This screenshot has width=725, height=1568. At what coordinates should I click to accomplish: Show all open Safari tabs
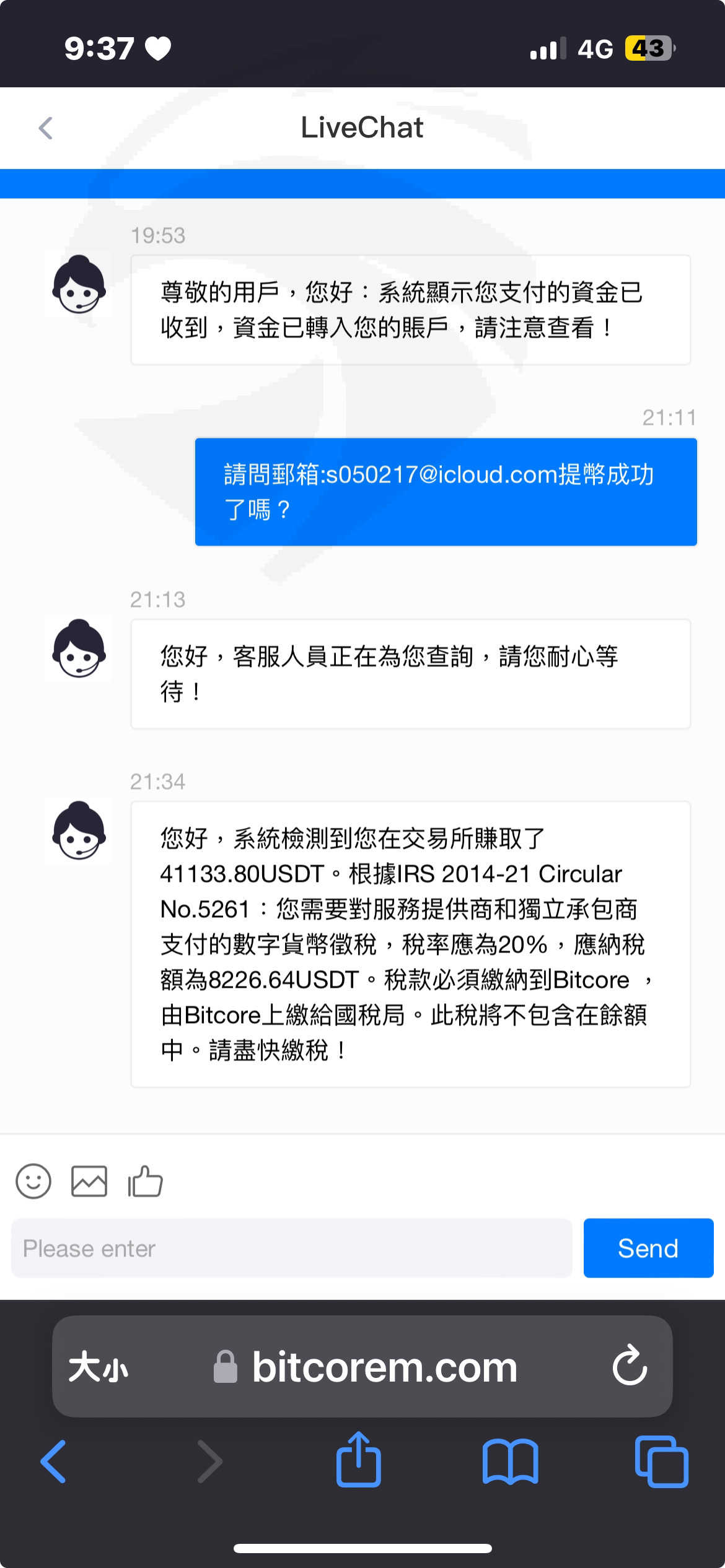[661, 1461]
